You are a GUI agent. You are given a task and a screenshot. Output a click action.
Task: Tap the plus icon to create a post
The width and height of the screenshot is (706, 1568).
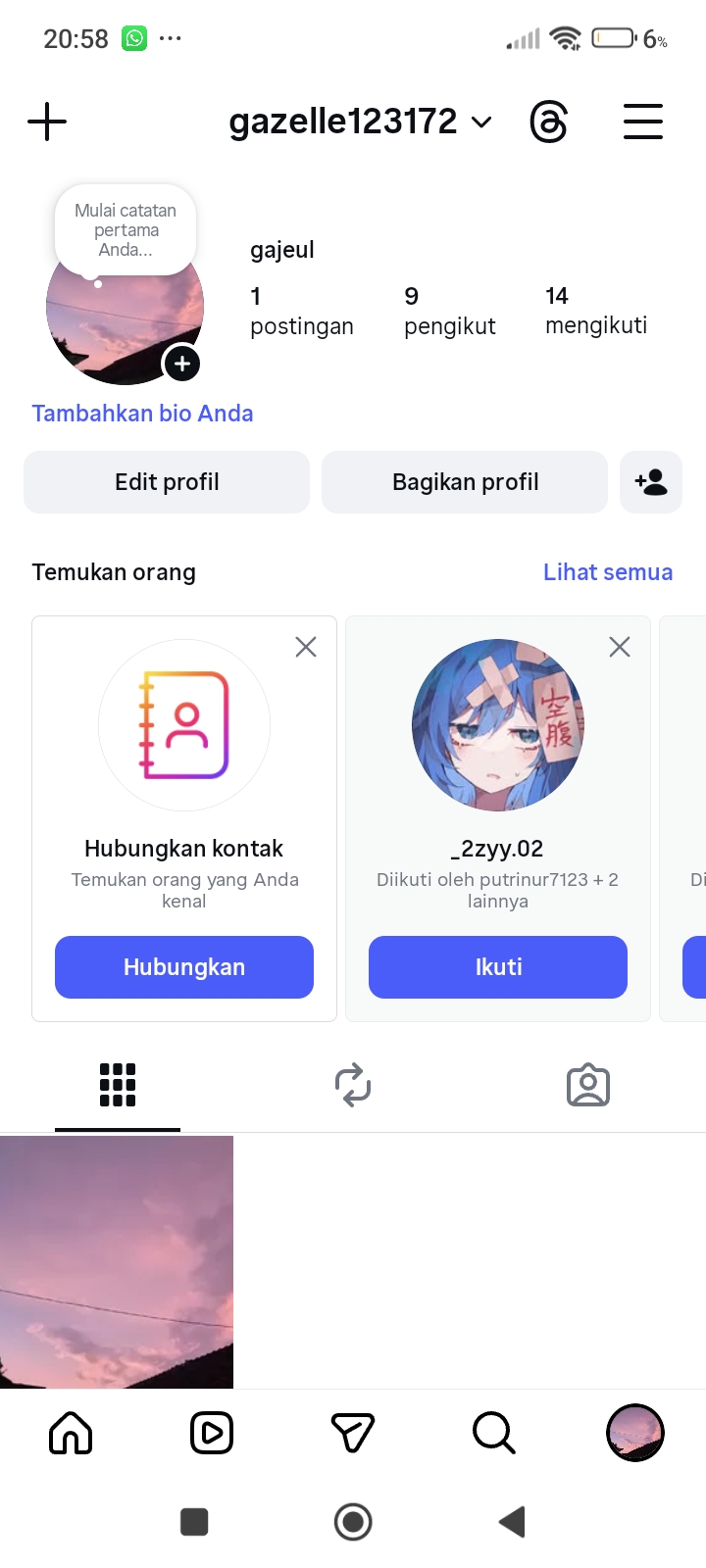point(47,122)
